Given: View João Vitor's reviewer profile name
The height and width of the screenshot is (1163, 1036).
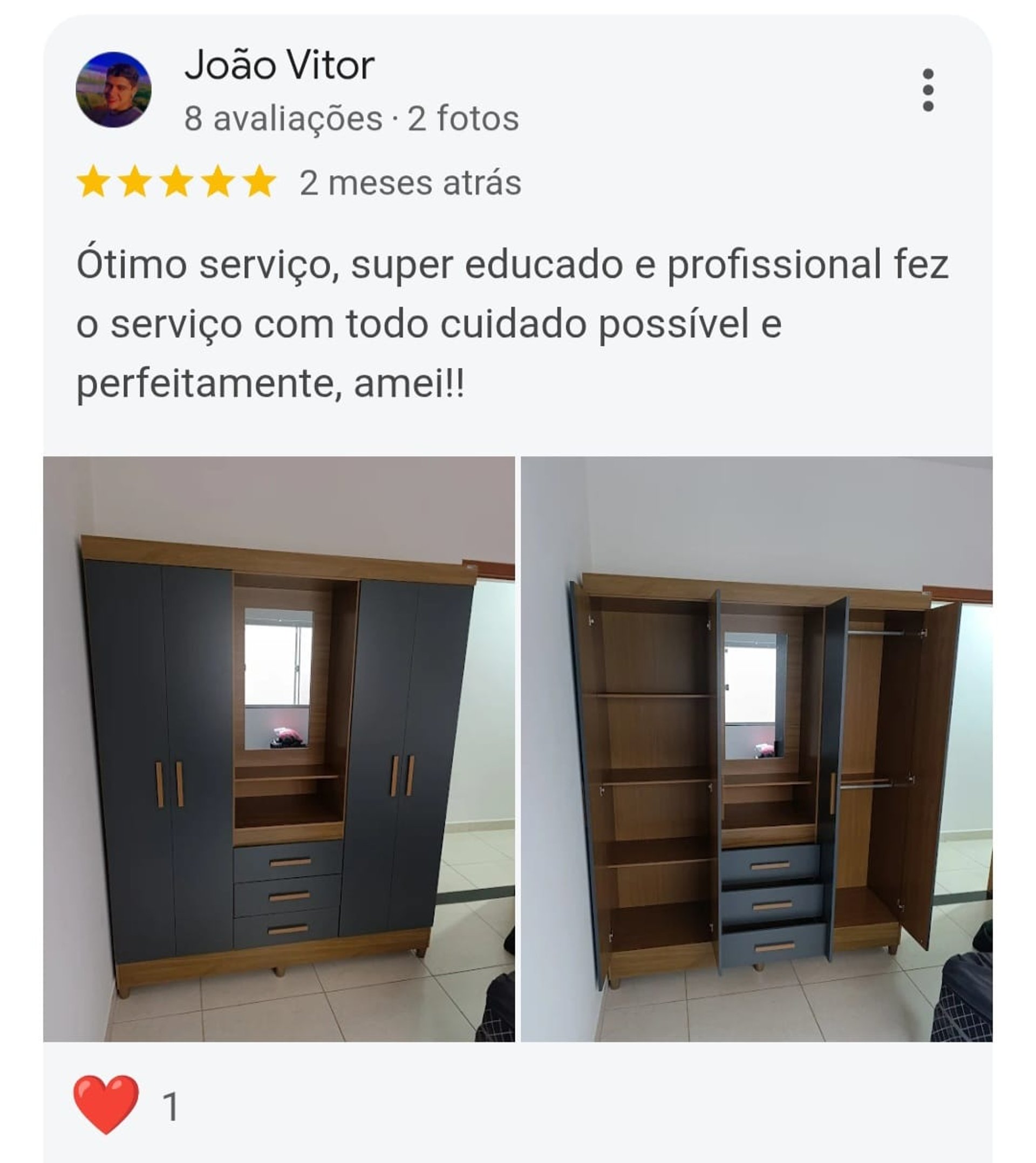Looking at the screenshot, I should (279, 65).
